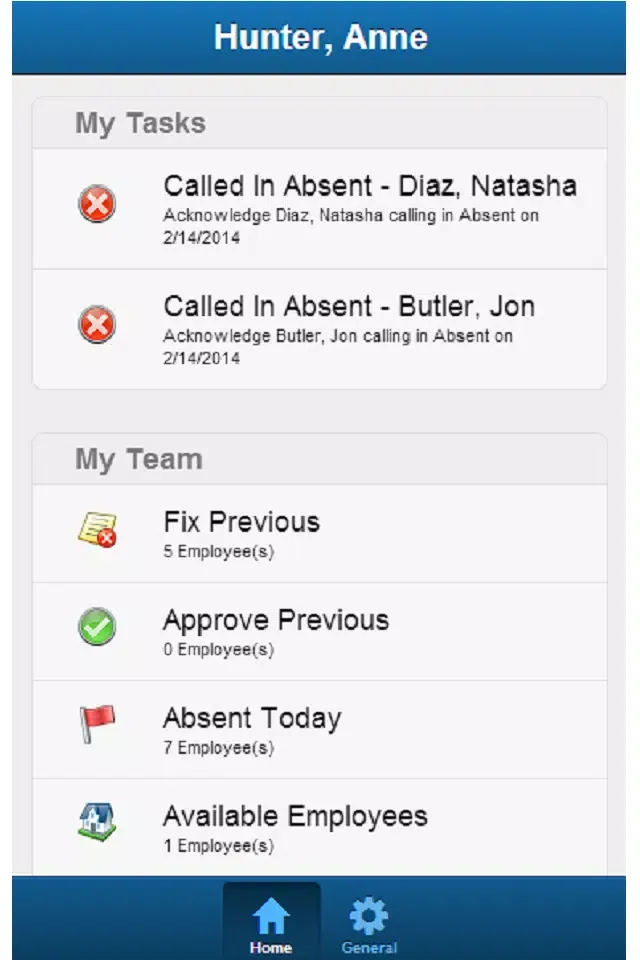The height and width of the screenshot is (960, 640).
Task: View Absent Today employees
Action: coord(320,730)
